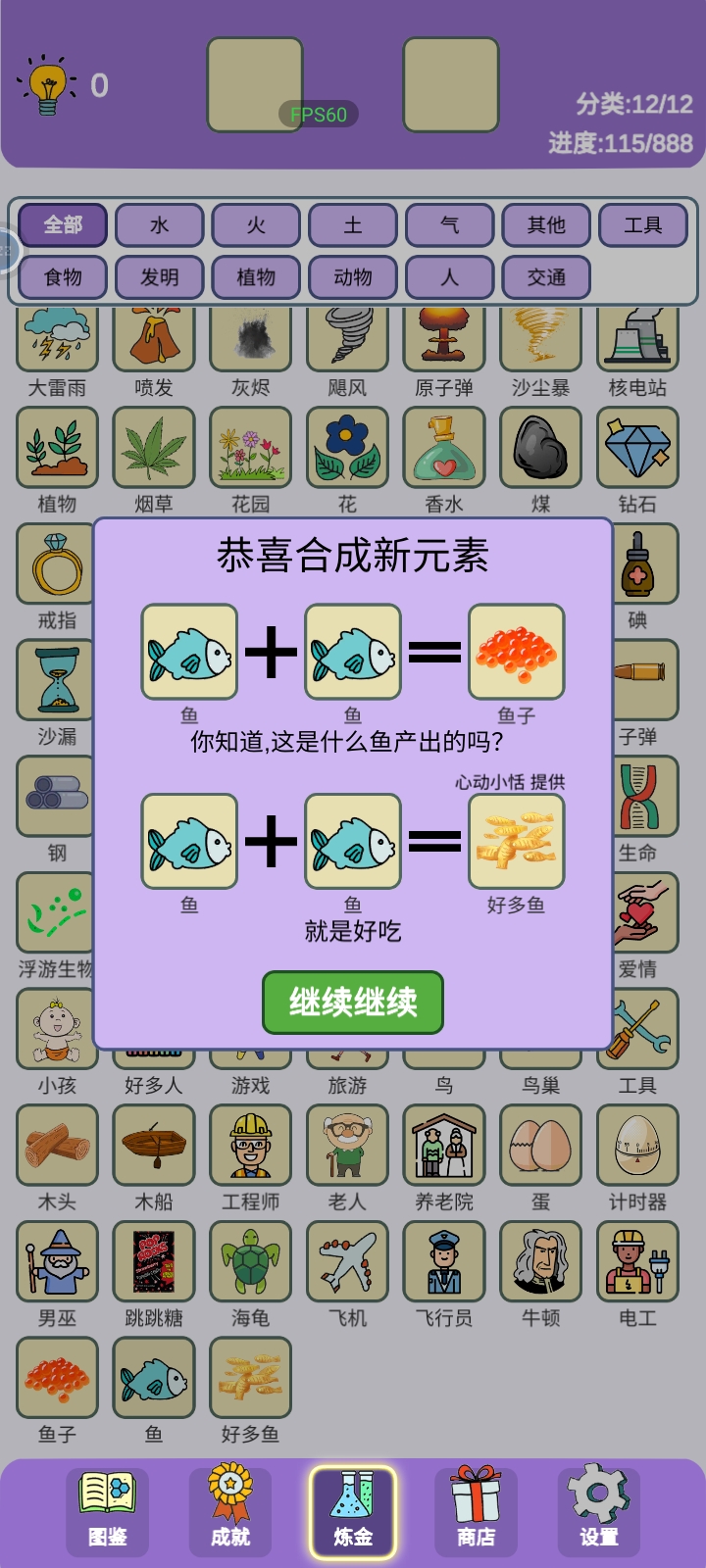The height and width of the screenshot is (1568, 706).
Task: Pick the 牛顿 element tile
Action: point(540,1262)
